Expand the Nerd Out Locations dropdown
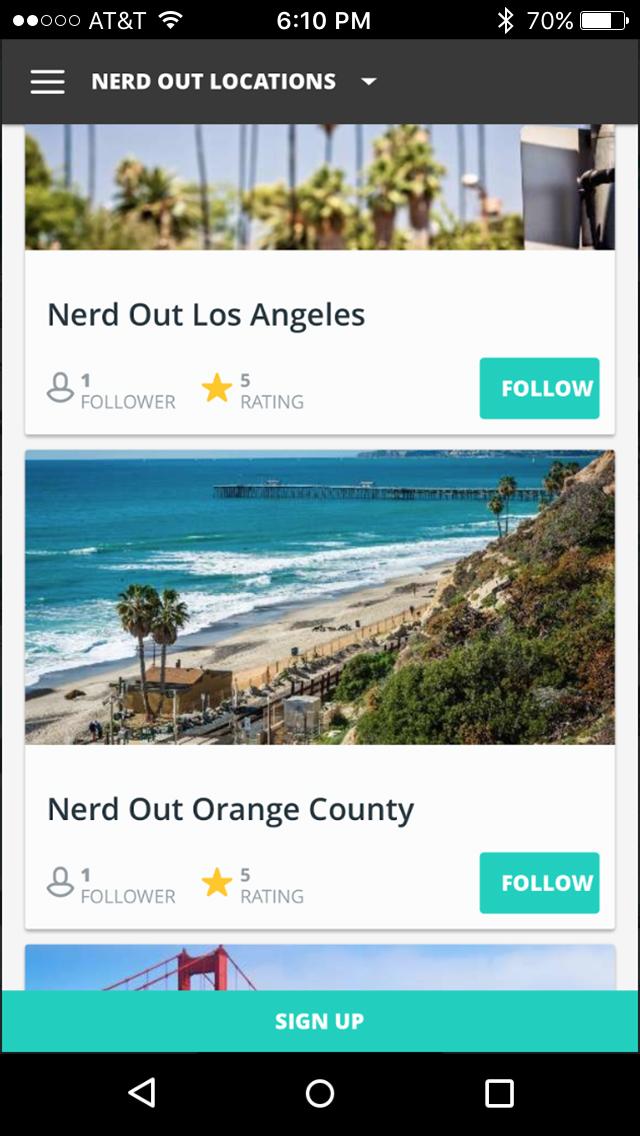The image size is (640, 1136). click(368, 82)
